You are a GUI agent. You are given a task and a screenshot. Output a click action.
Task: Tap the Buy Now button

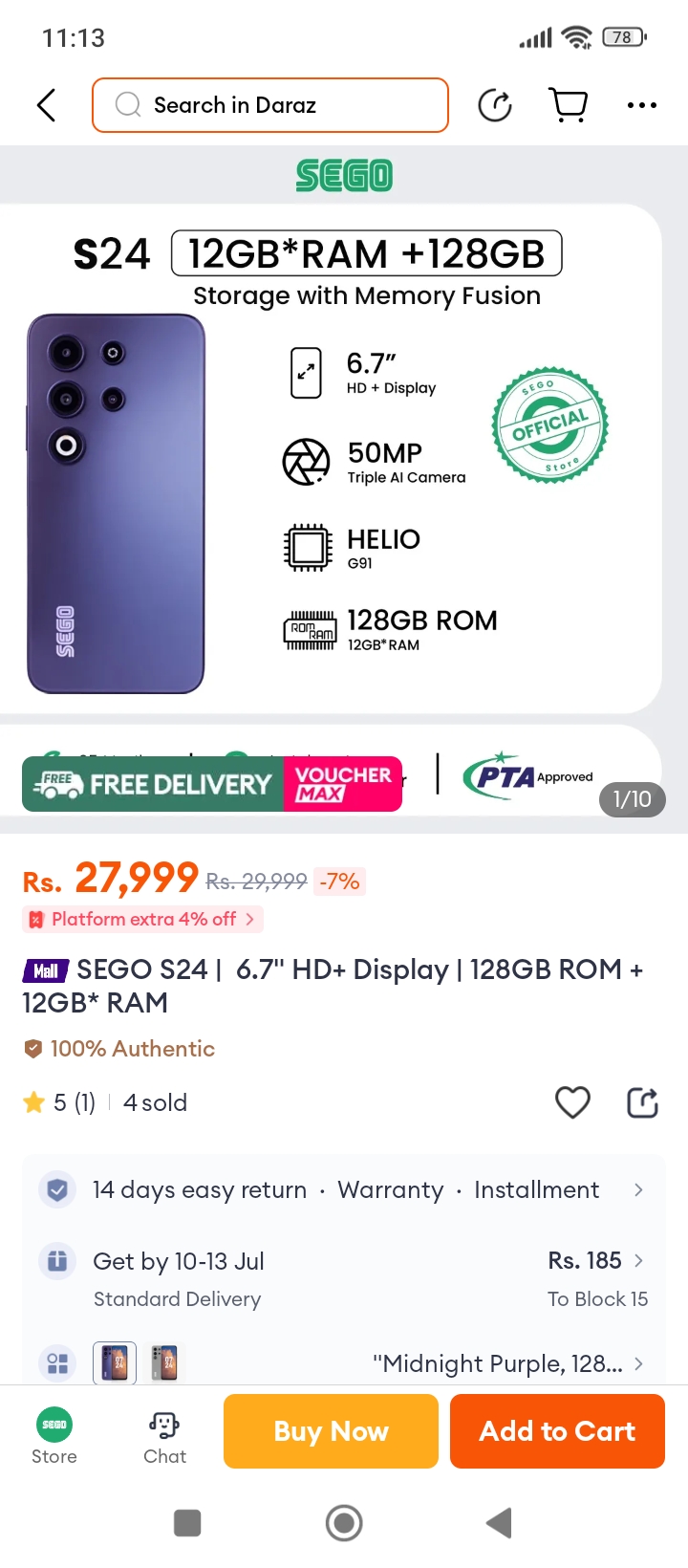tap(331, 1431)
